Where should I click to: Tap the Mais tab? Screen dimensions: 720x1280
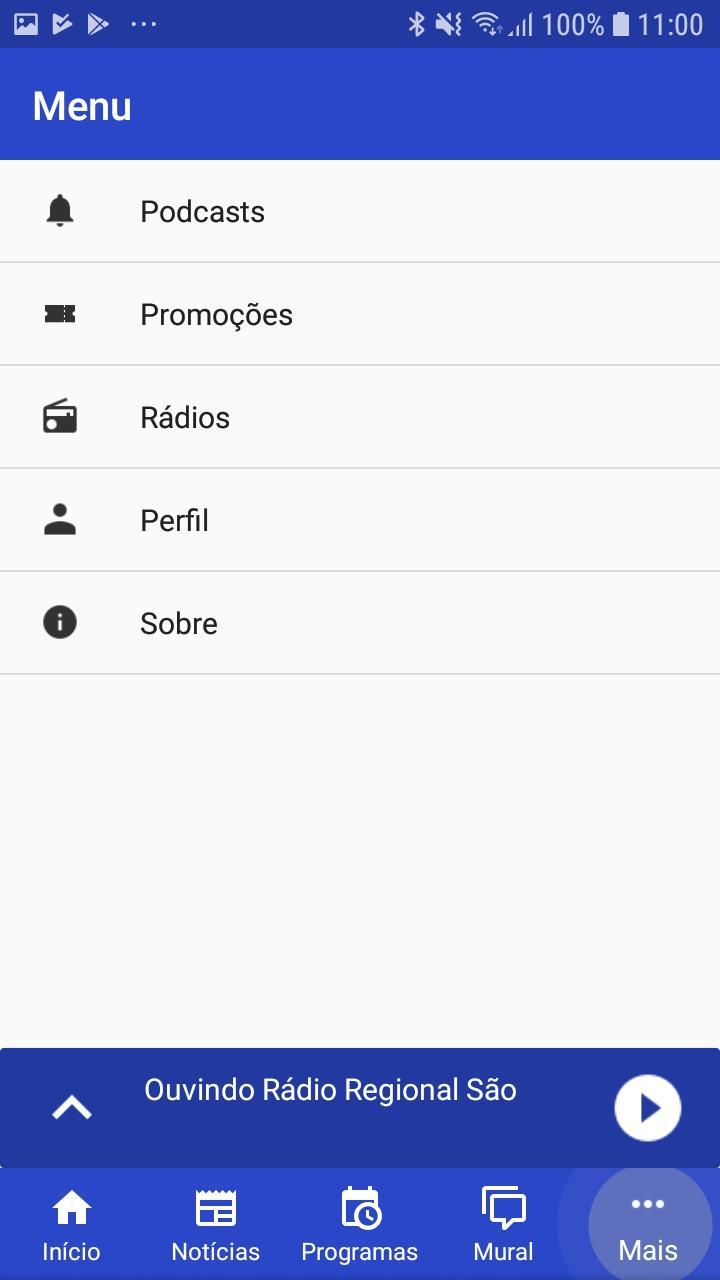pyautogui.click(x=648, y=1224)
